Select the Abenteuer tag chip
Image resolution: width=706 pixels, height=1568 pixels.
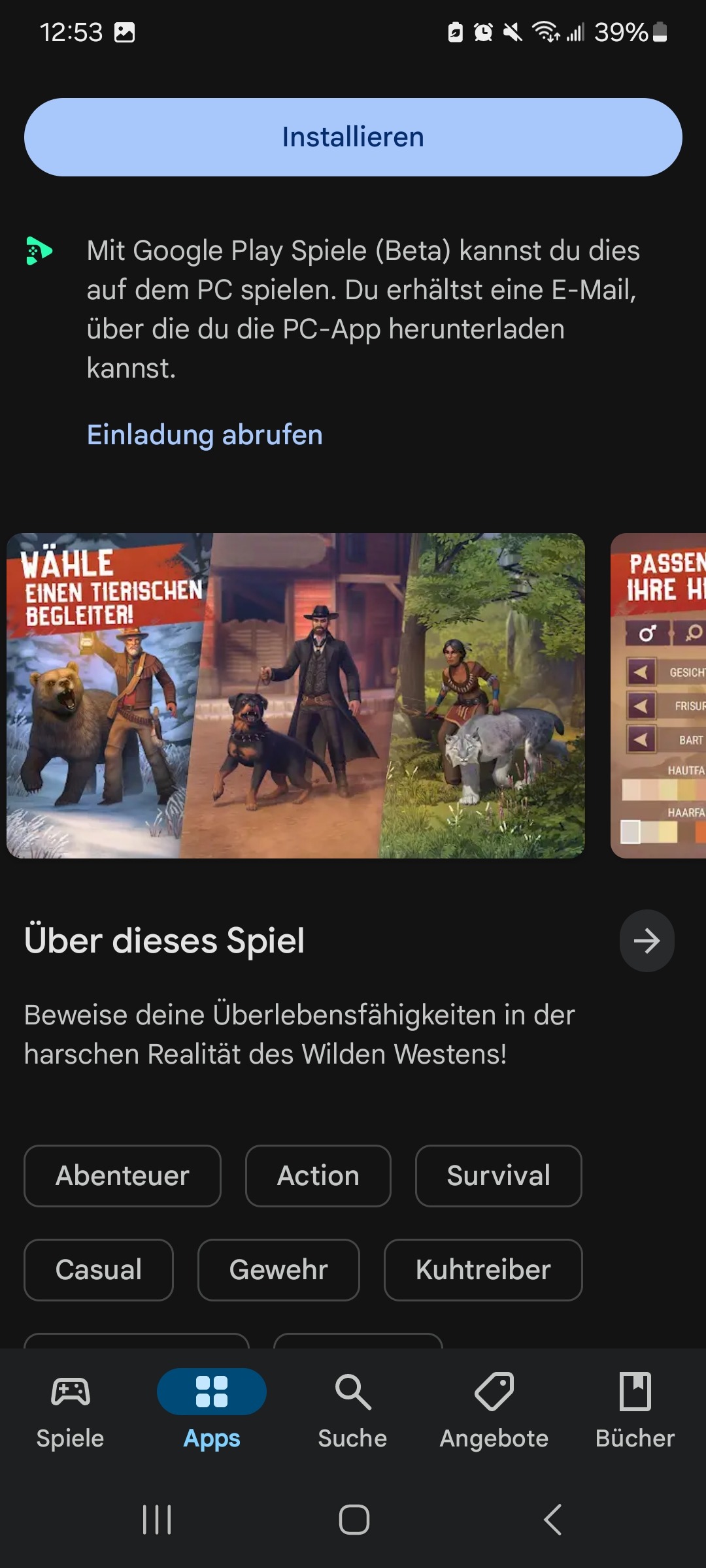122,1176
